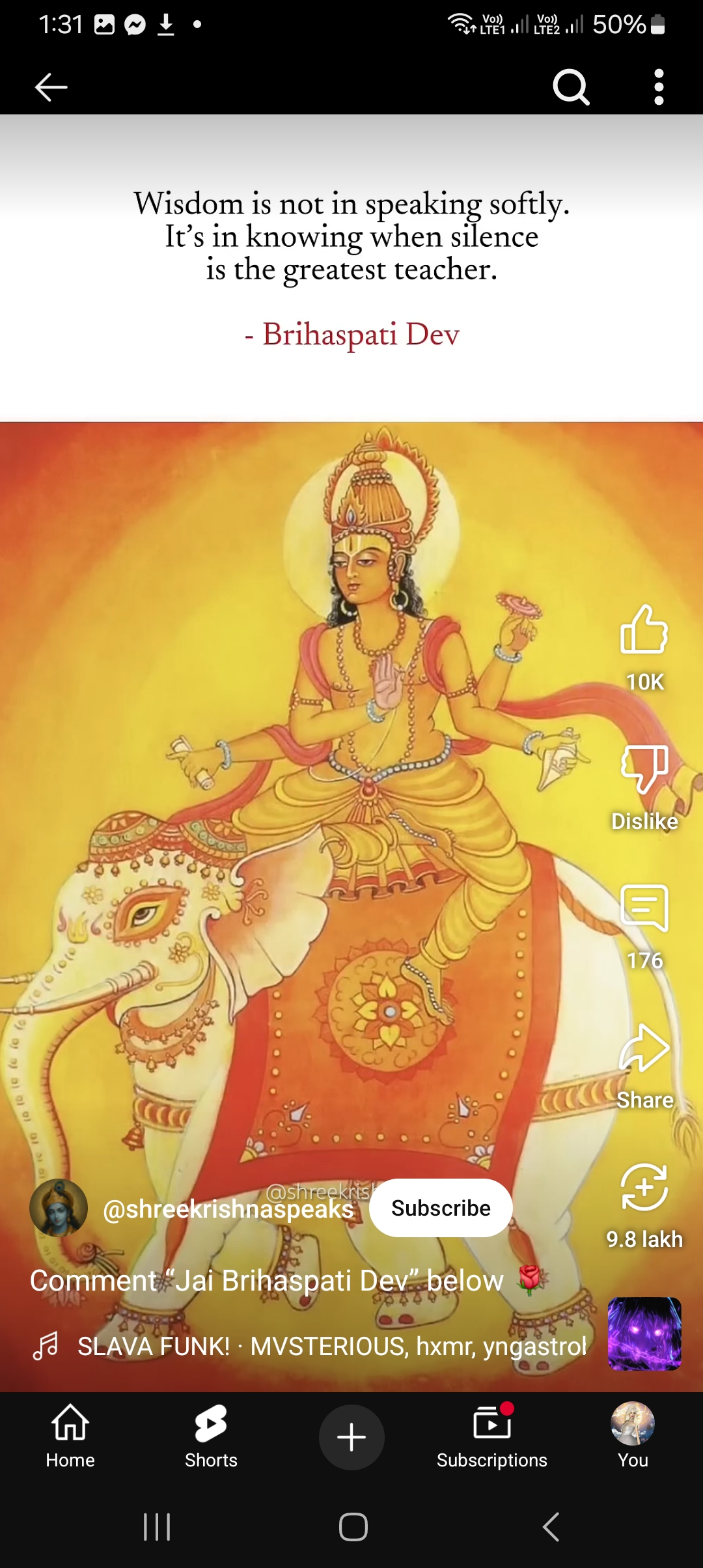The width and height of the screenshot is (703, 1568).
Task: Go back using the top arrow
Action: tap(51, 87)
